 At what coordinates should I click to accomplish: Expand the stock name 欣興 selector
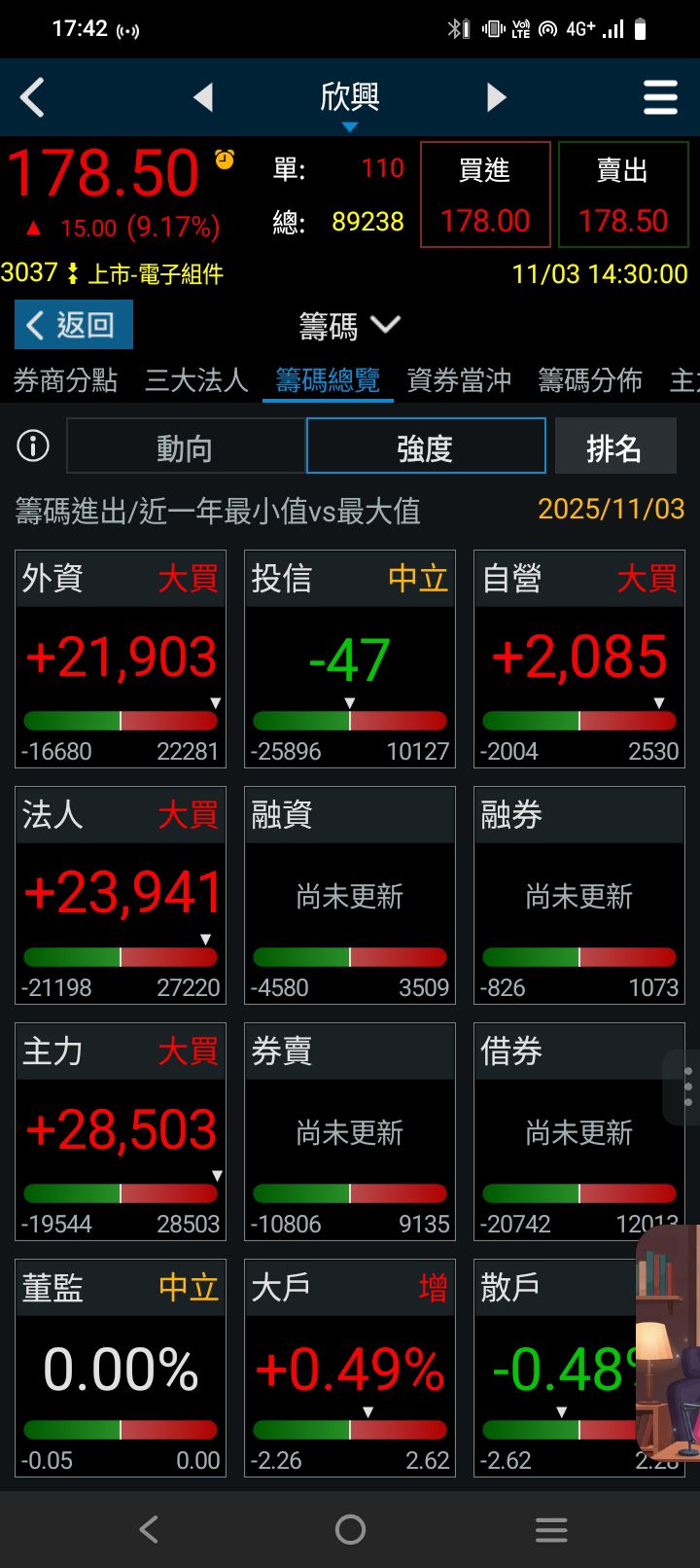coord(350,99)
